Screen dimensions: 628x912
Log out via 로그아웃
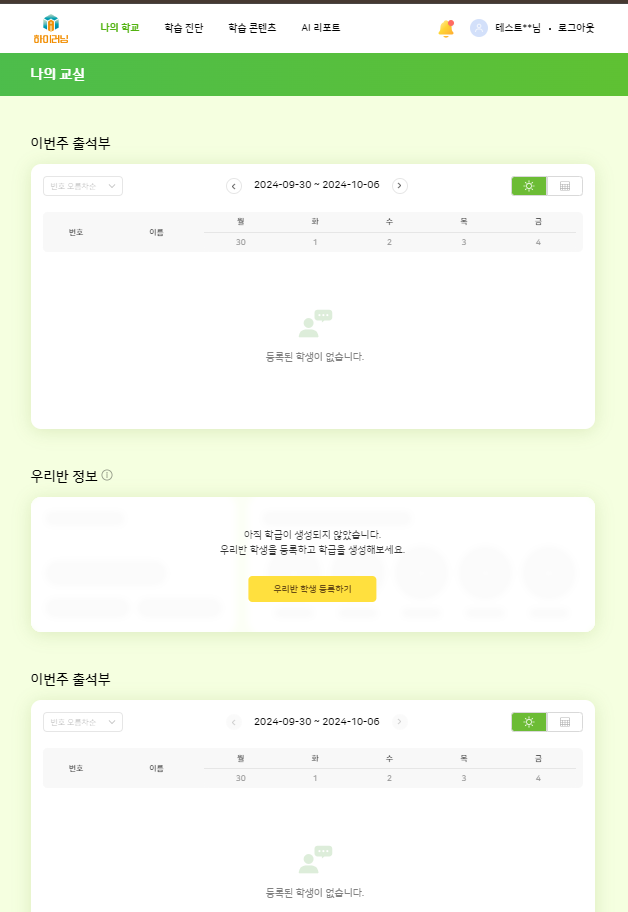[x=577, y=28]
